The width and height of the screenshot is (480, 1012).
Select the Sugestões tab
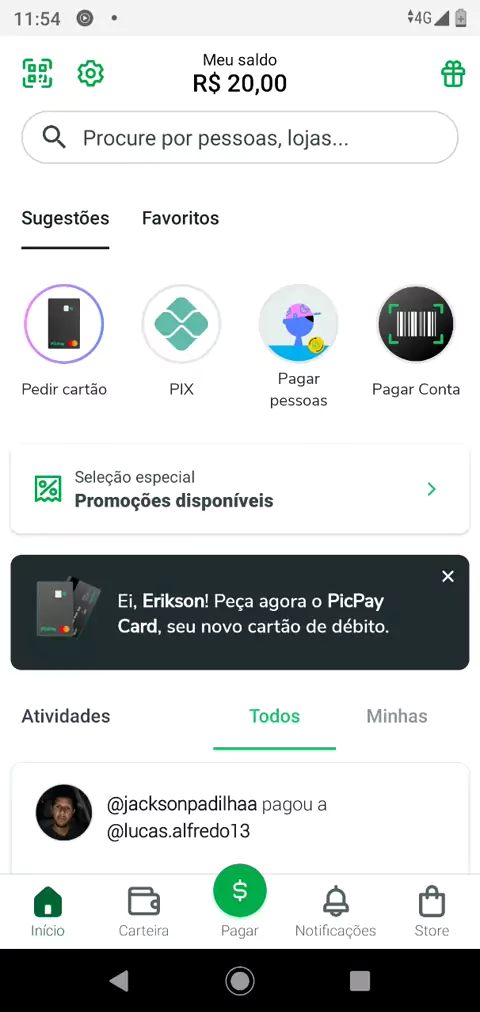(x=65, y=218)
